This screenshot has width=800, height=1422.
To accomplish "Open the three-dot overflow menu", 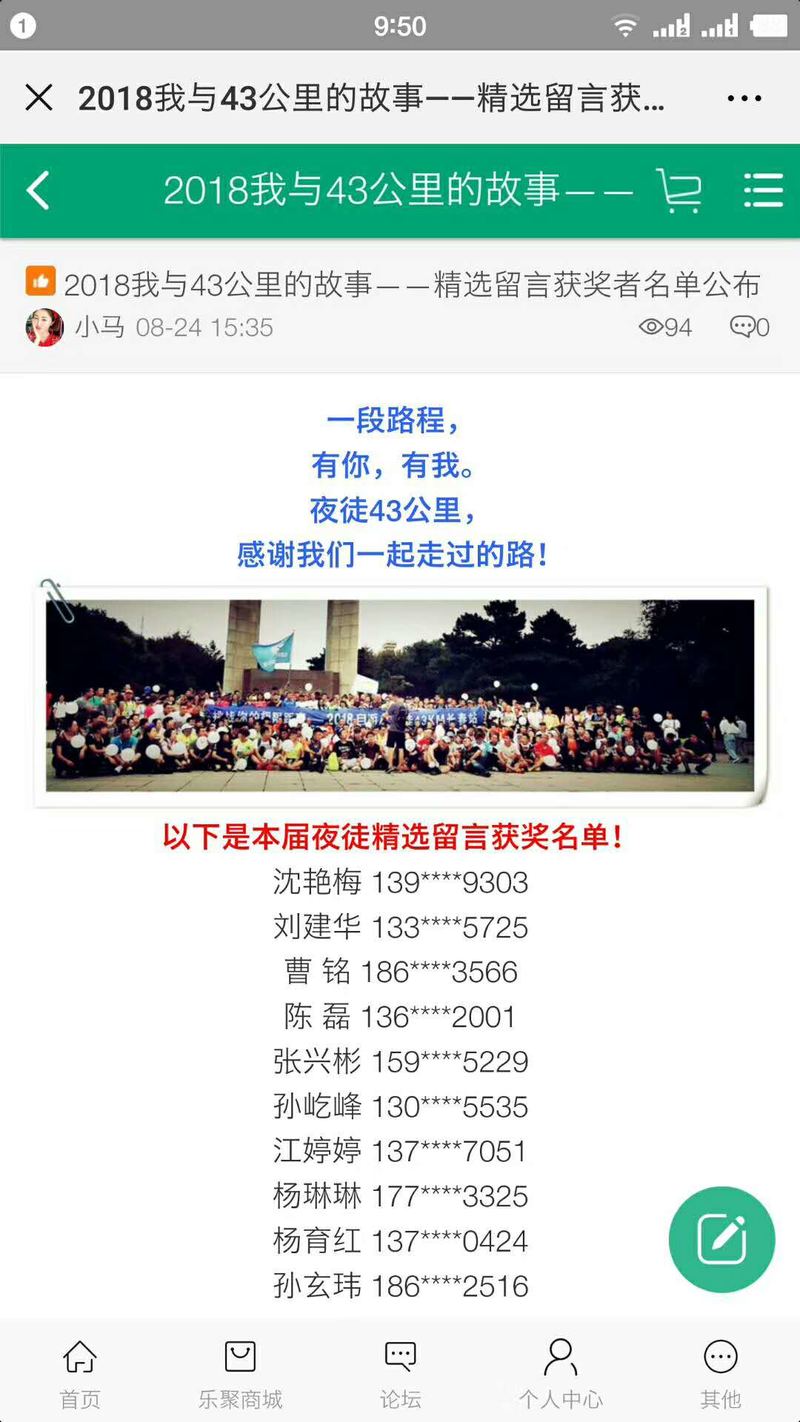I will (x=745, y=98).
